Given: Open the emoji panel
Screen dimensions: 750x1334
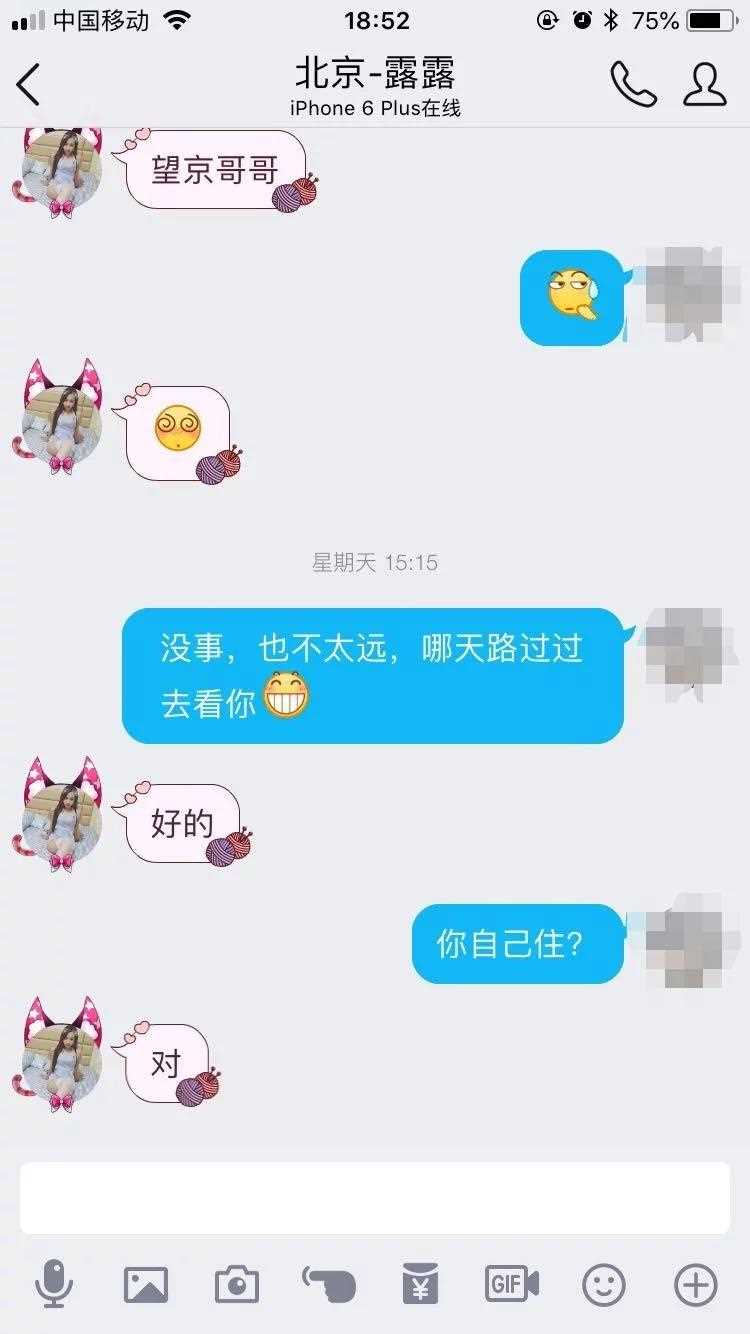Looking at the screenshot, I should 604,1285.
